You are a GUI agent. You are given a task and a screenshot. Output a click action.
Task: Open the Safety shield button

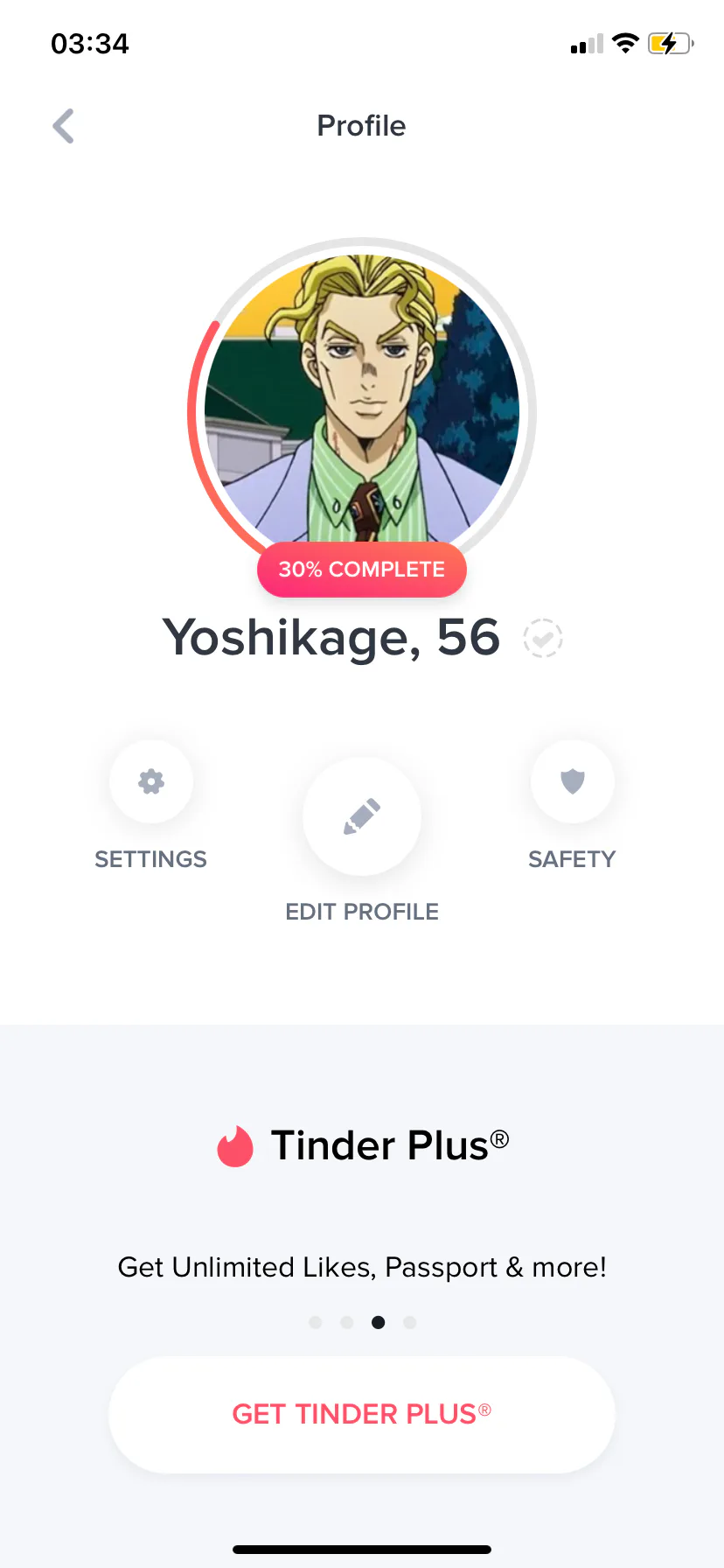(573, 781)
